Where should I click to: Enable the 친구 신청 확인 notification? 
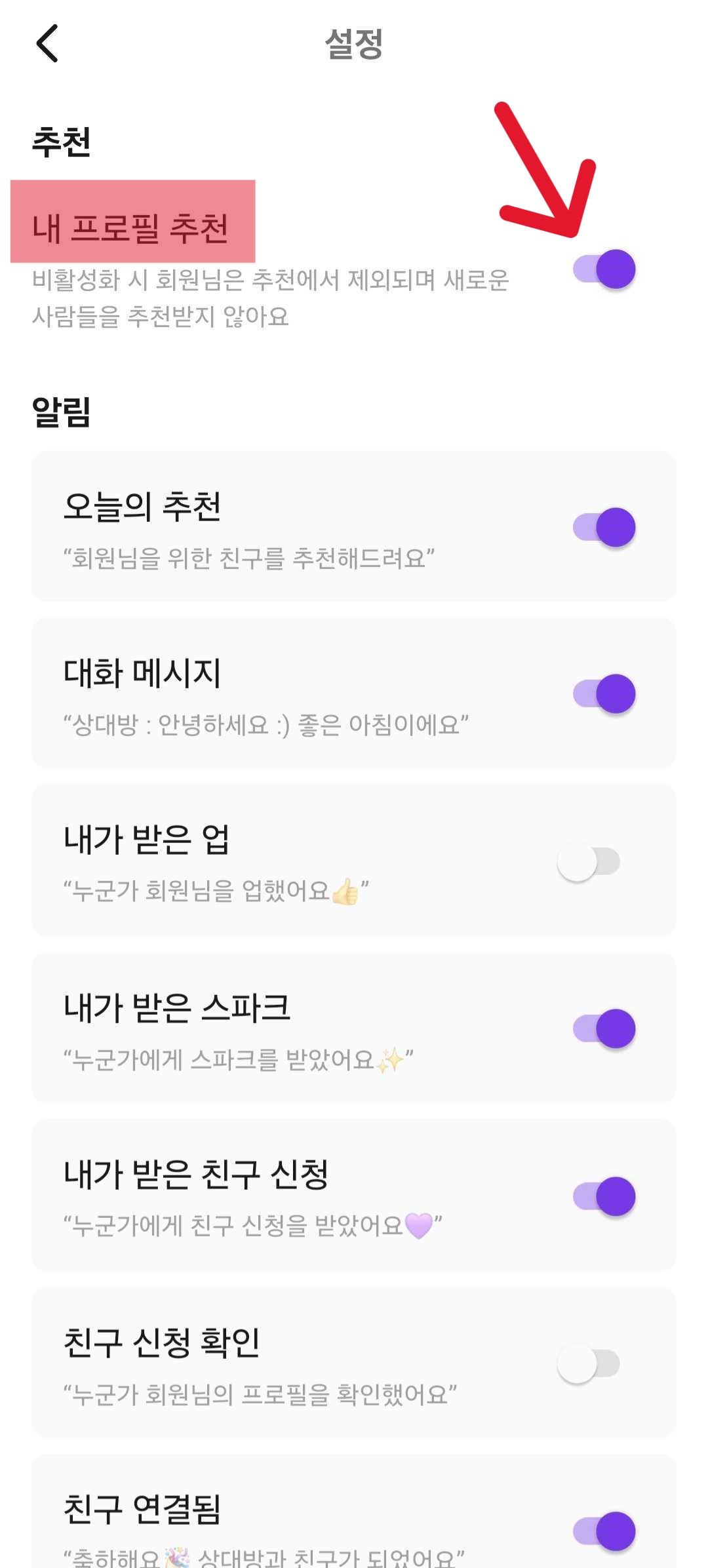point(588,1363)
